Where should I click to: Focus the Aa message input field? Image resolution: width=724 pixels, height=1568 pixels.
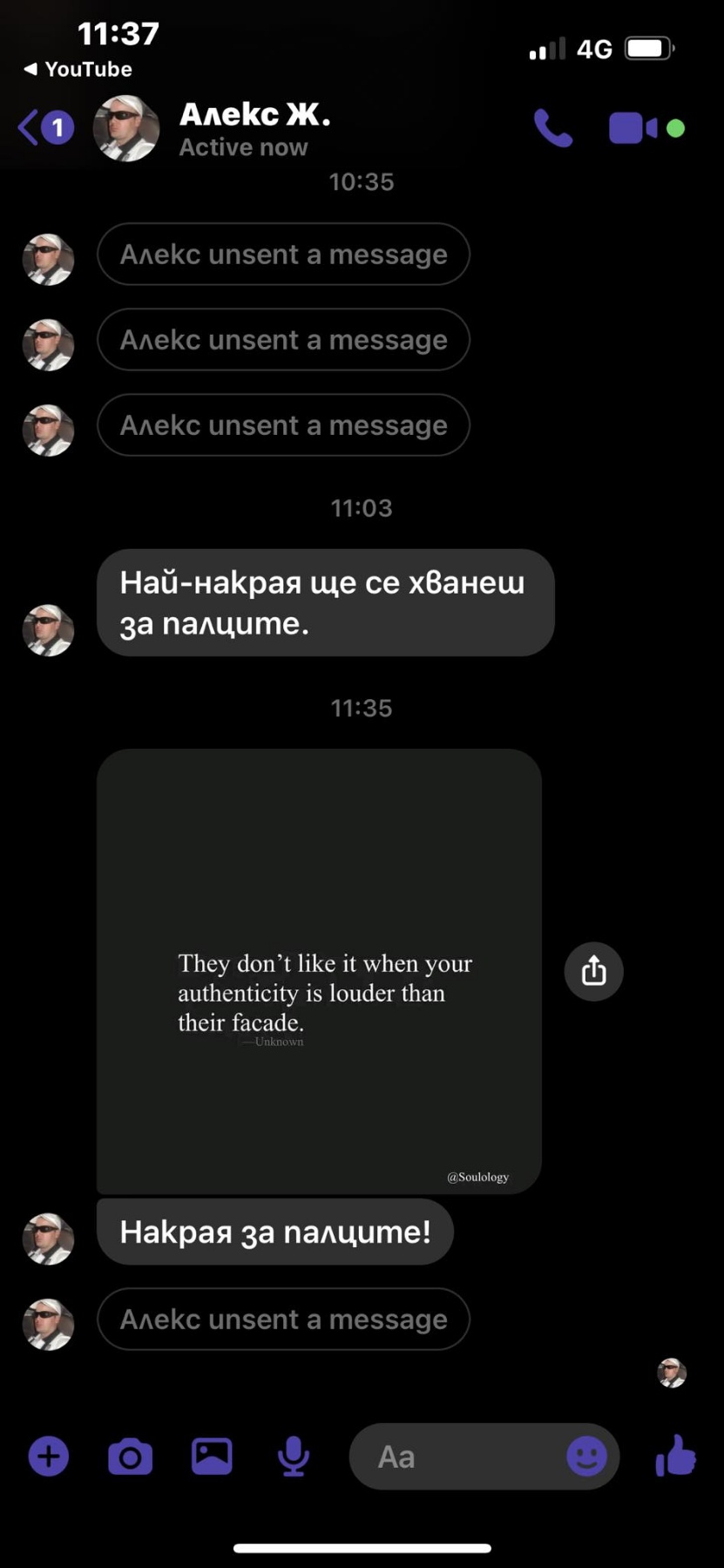(457, 1456)
